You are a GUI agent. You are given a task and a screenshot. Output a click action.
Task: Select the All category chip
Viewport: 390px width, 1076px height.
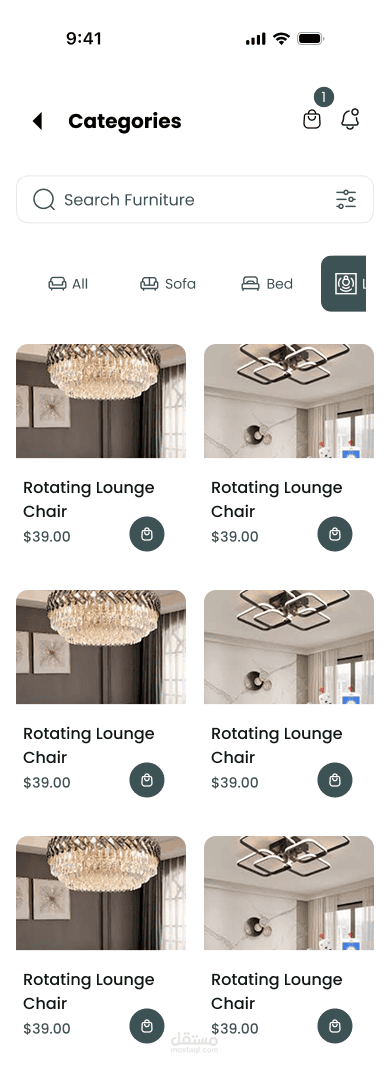[68, 284]
